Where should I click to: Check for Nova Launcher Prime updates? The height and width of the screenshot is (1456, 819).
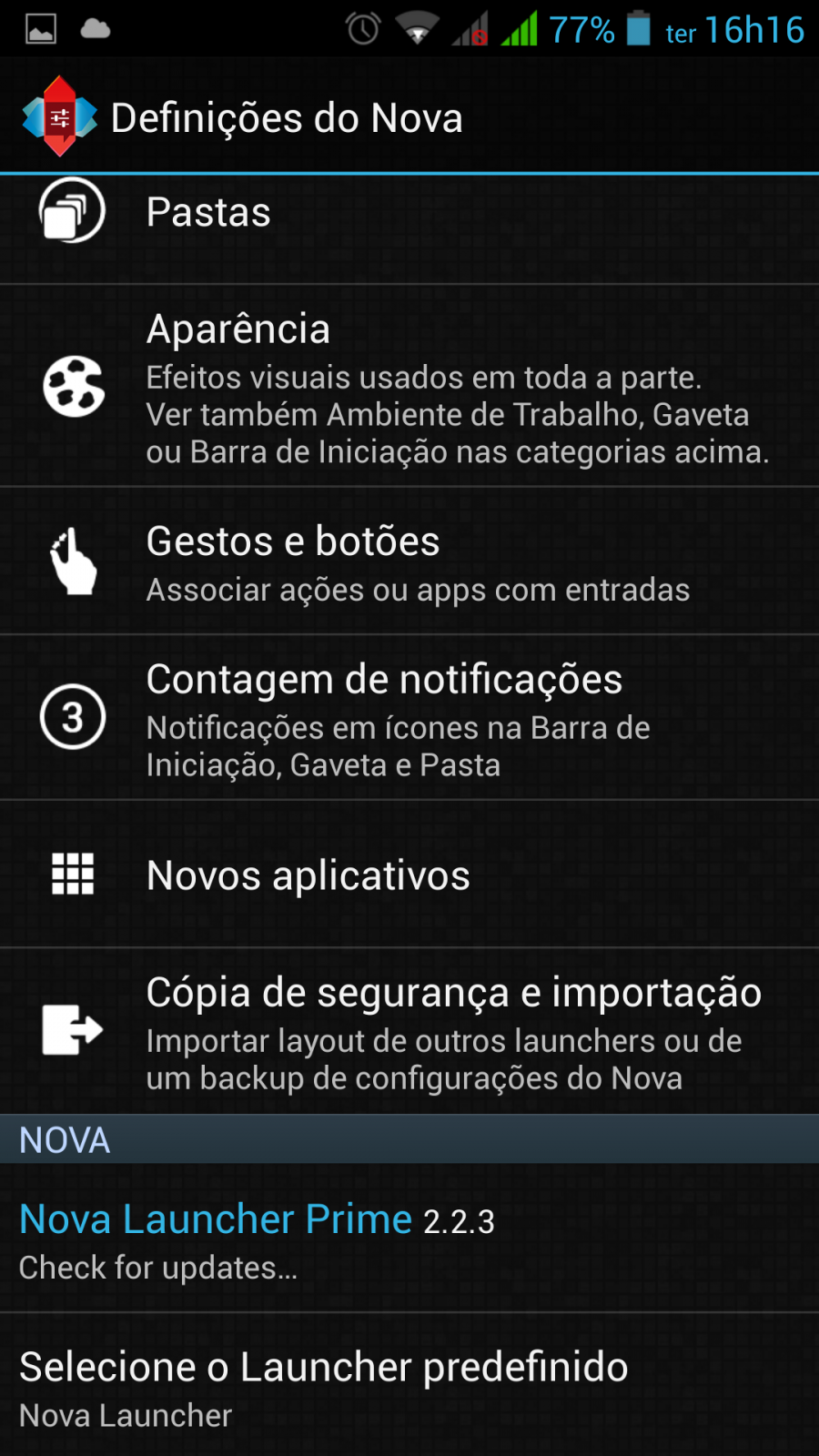coord(409,1238)
